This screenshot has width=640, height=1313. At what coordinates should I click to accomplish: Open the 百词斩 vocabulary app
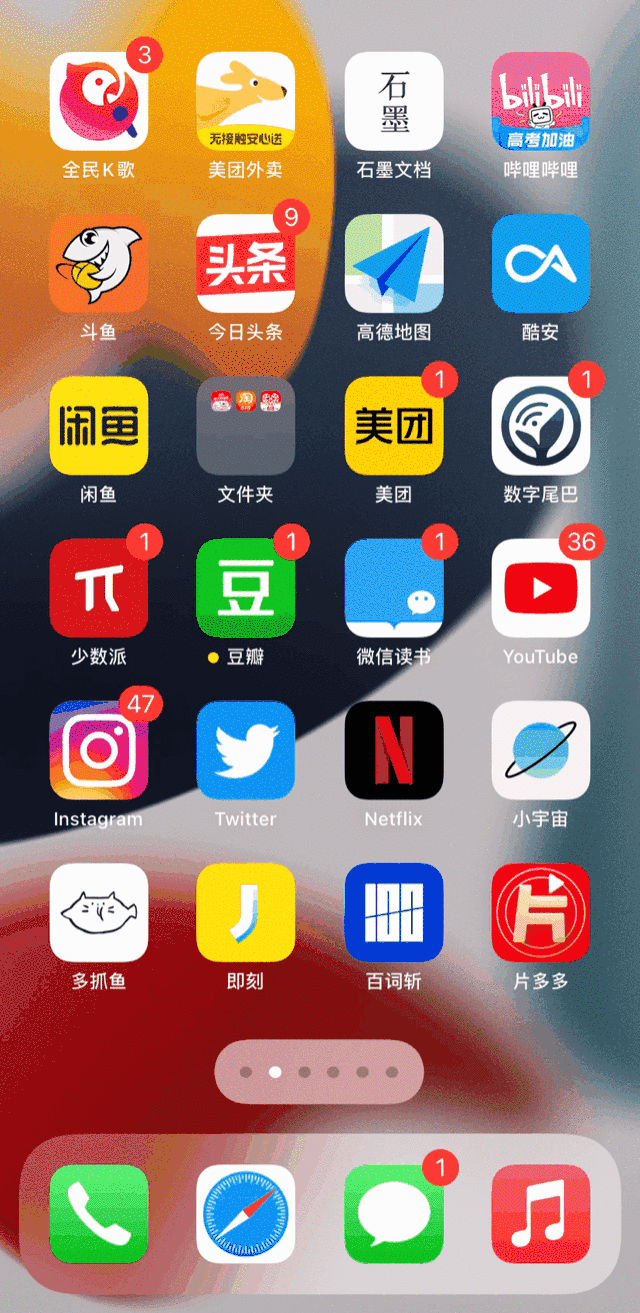394,912
